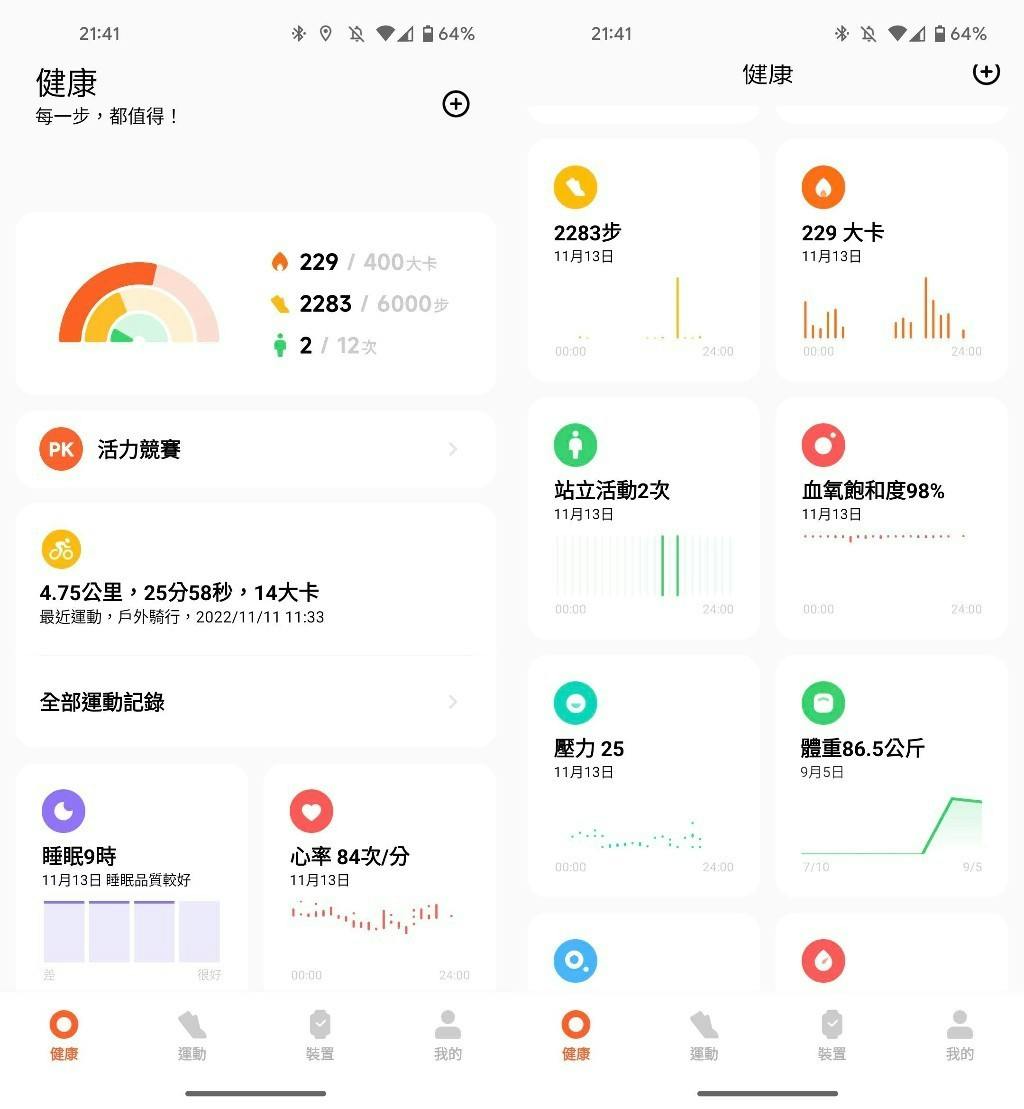Image resolution: width=1024 pixels, height=1109 pixels.
Task: Open the 站立活動2次 card
Action: click(x=643, y=518)
